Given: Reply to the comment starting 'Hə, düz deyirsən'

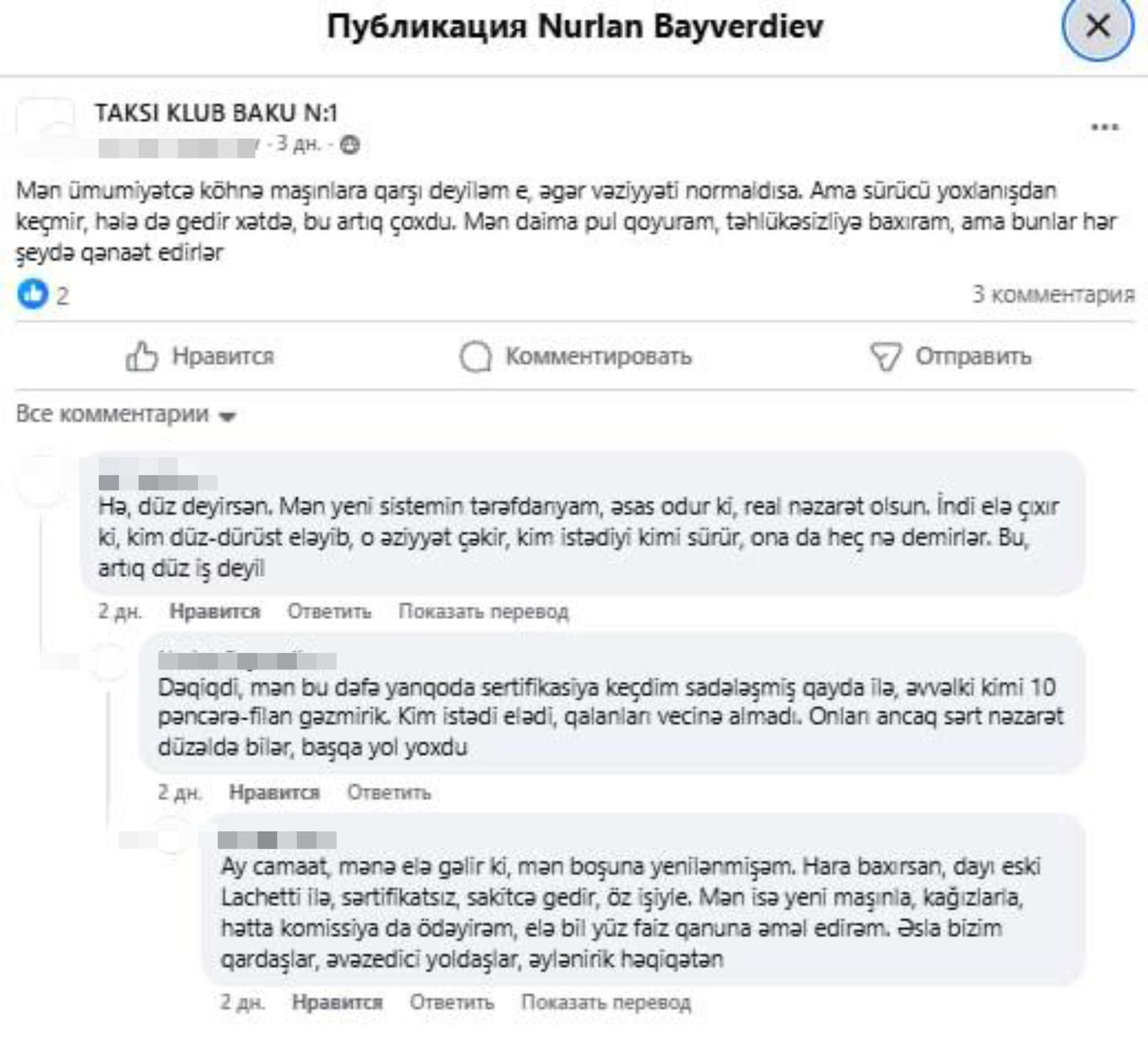Looking at the screenshot, I should [329, 611].
